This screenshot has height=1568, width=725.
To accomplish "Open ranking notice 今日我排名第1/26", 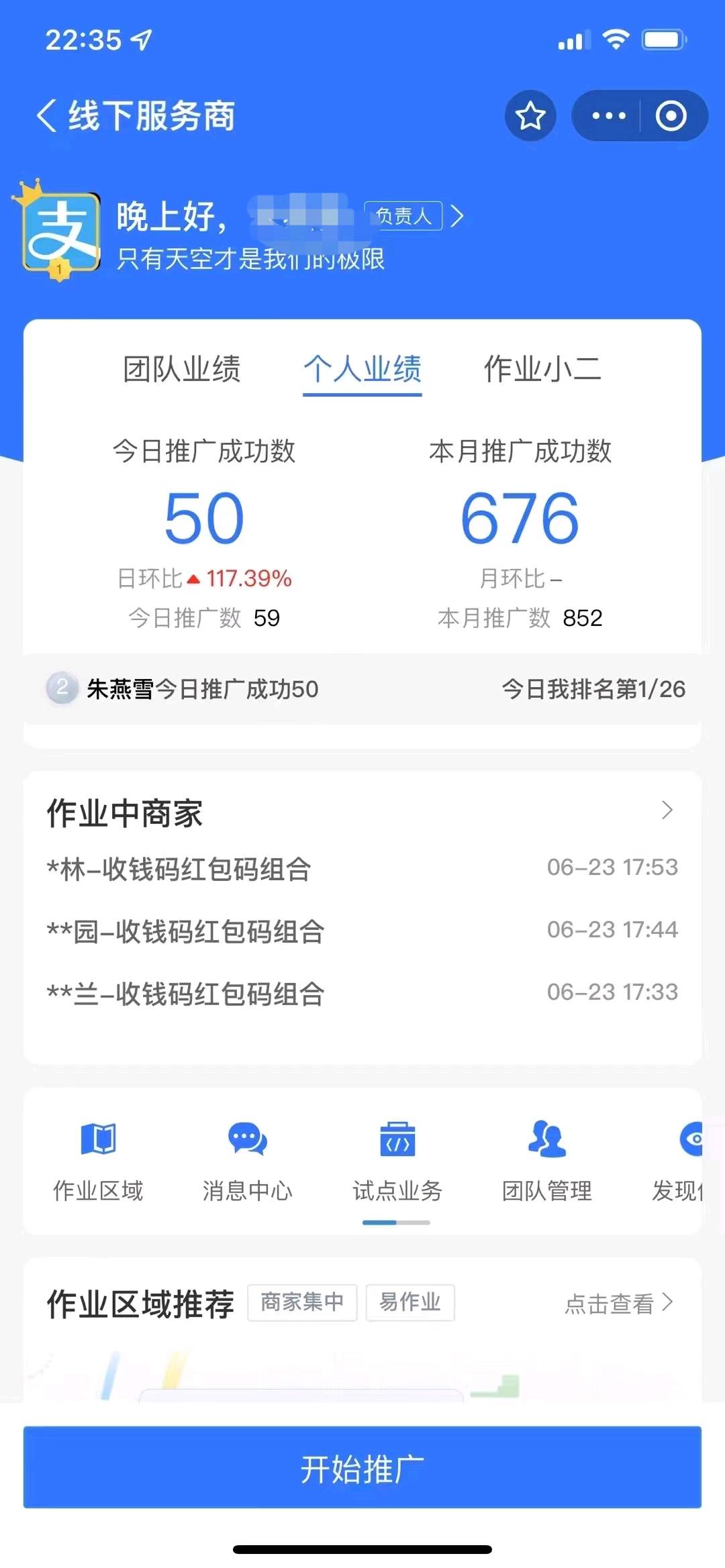I will 593,688.
